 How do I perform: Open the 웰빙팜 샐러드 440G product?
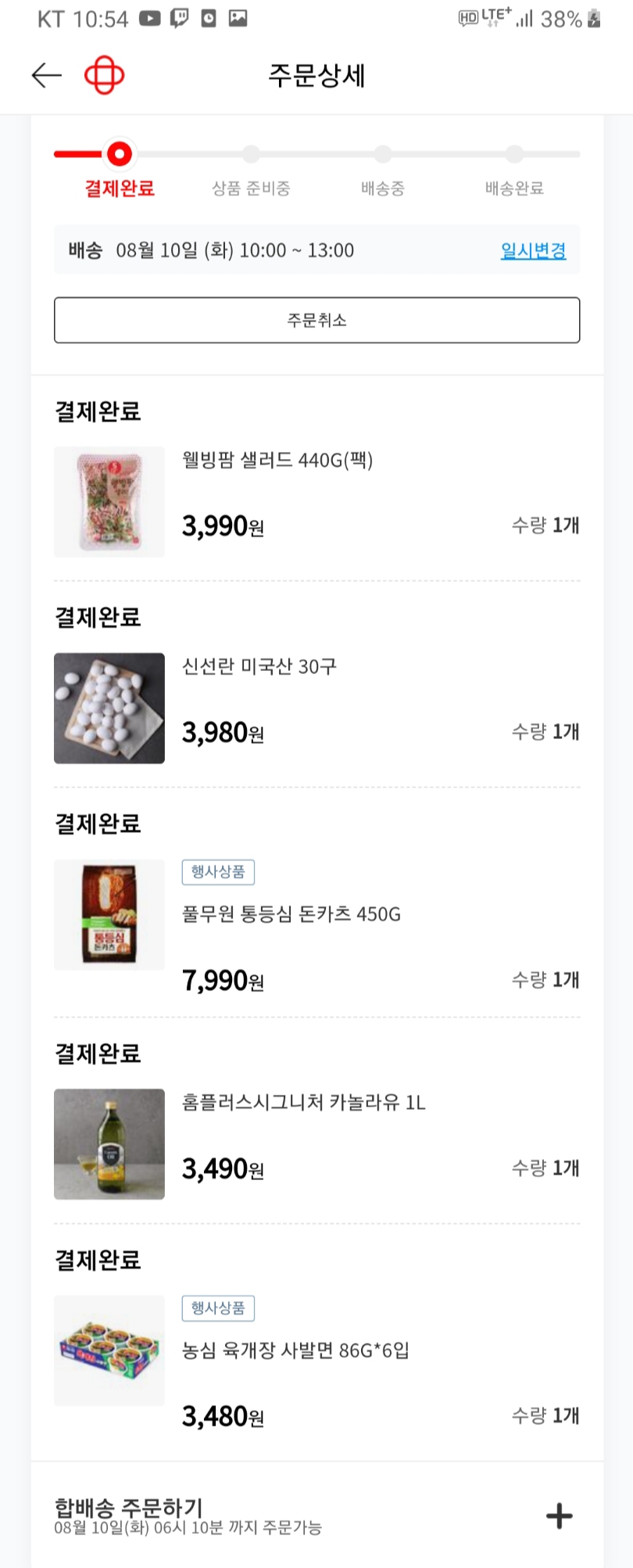(277, 460)
